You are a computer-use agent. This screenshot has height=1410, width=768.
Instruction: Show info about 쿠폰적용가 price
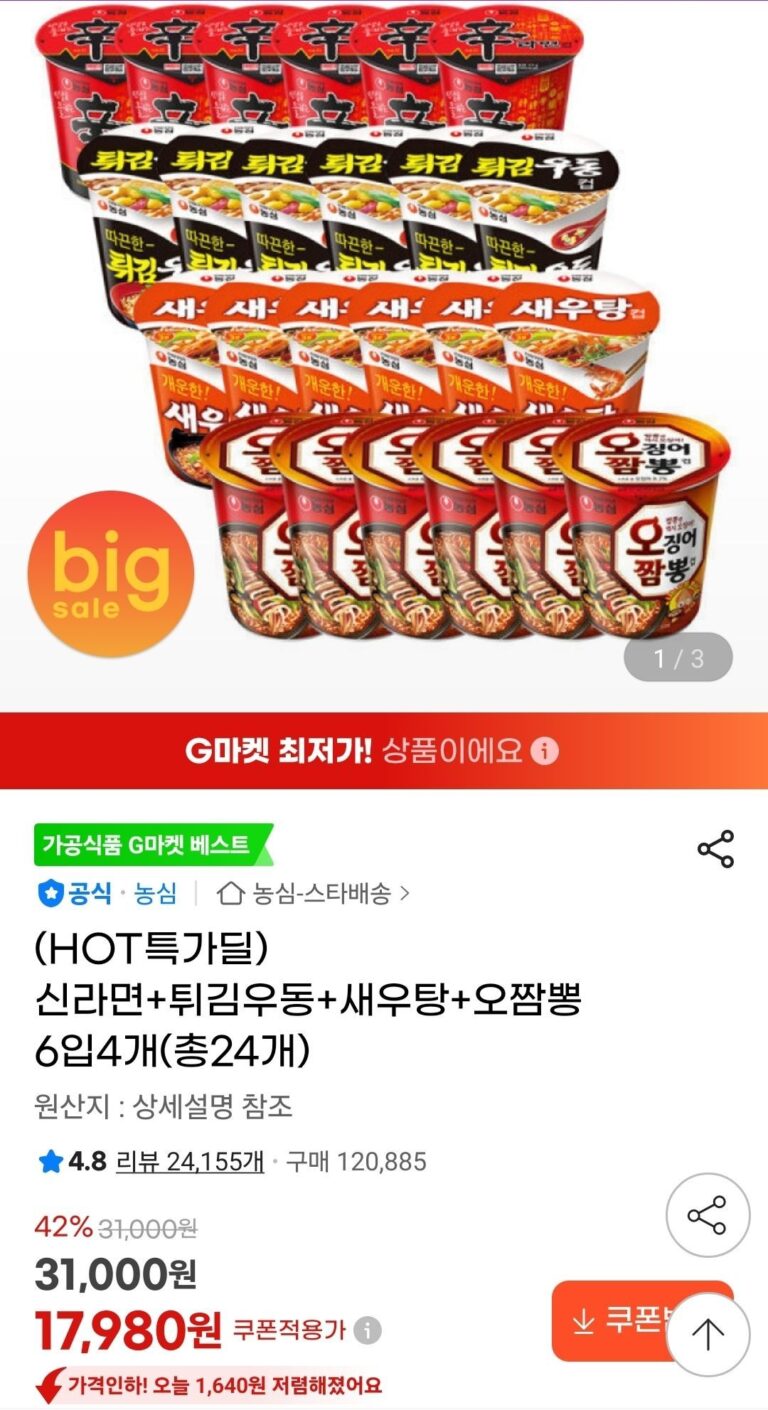(x=368, y=1330)
